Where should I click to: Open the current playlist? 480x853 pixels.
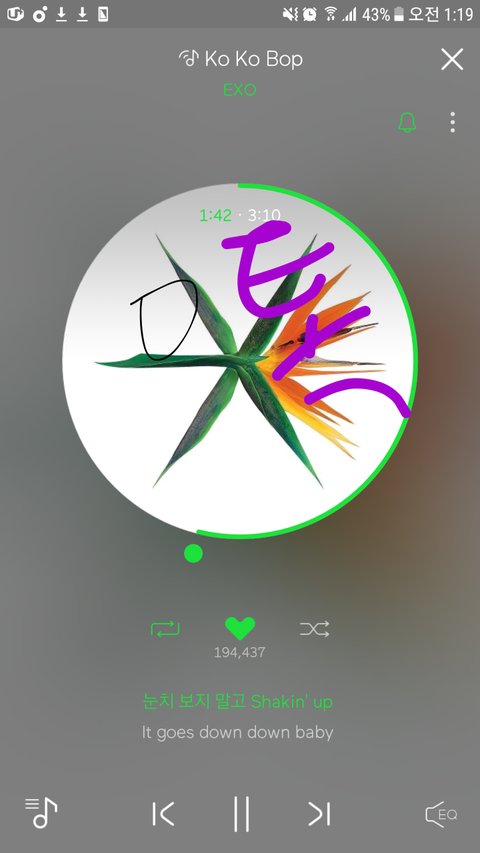[41, 813]
